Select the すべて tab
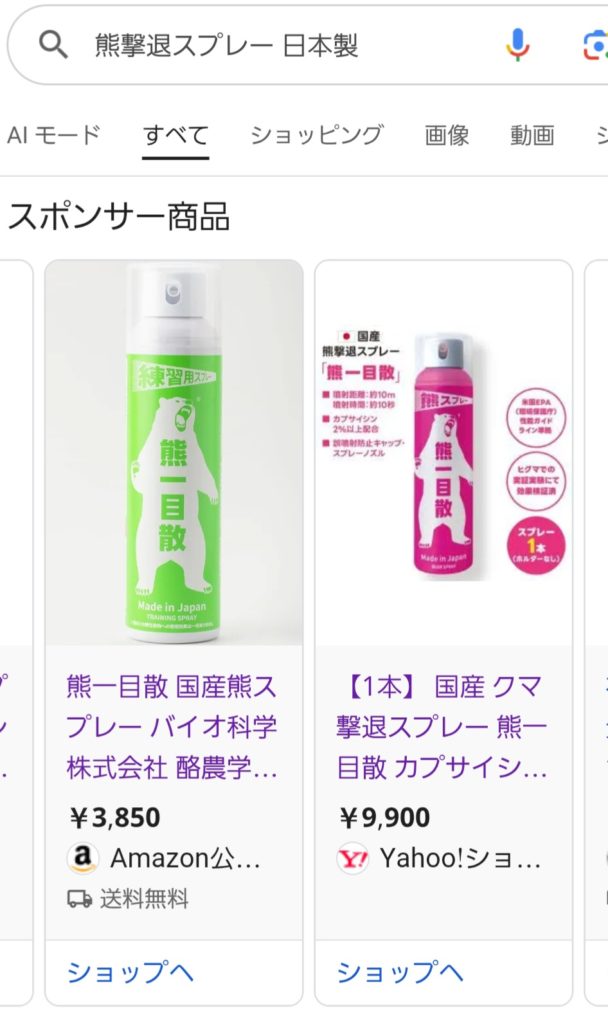The width and height of the screenshot is (608, 1024). point(175,135)
